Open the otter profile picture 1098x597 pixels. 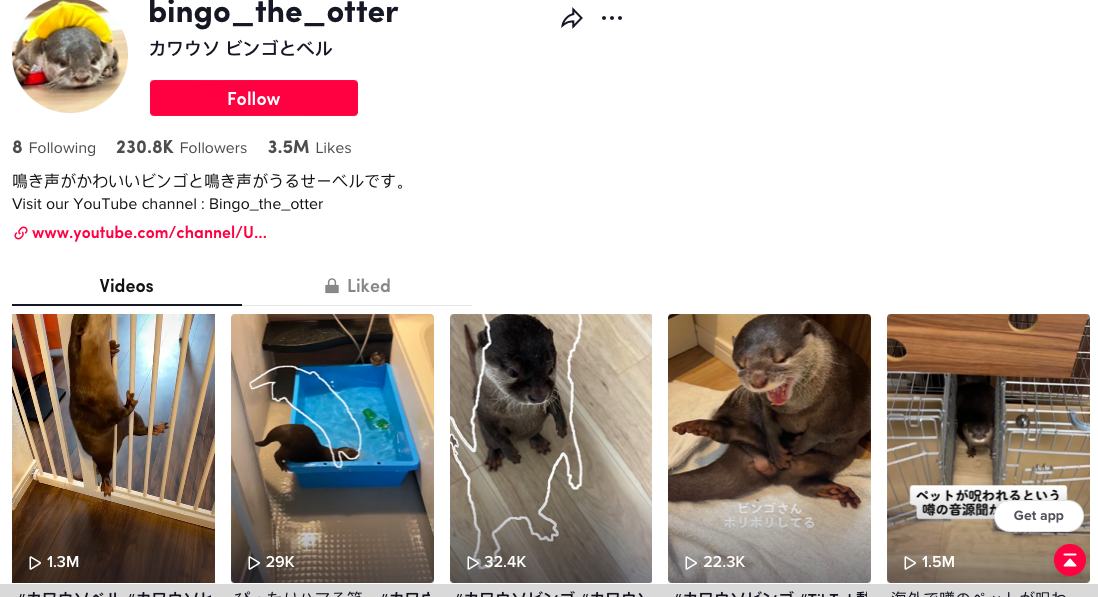[69, 55]
